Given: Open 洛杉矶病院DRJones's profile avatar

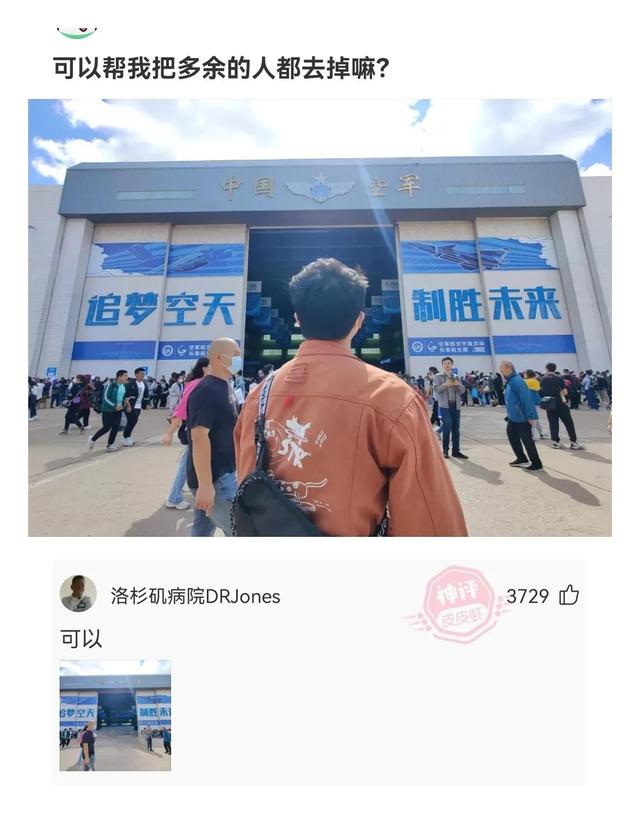Looking at the screenshot, I should (78, 594).
